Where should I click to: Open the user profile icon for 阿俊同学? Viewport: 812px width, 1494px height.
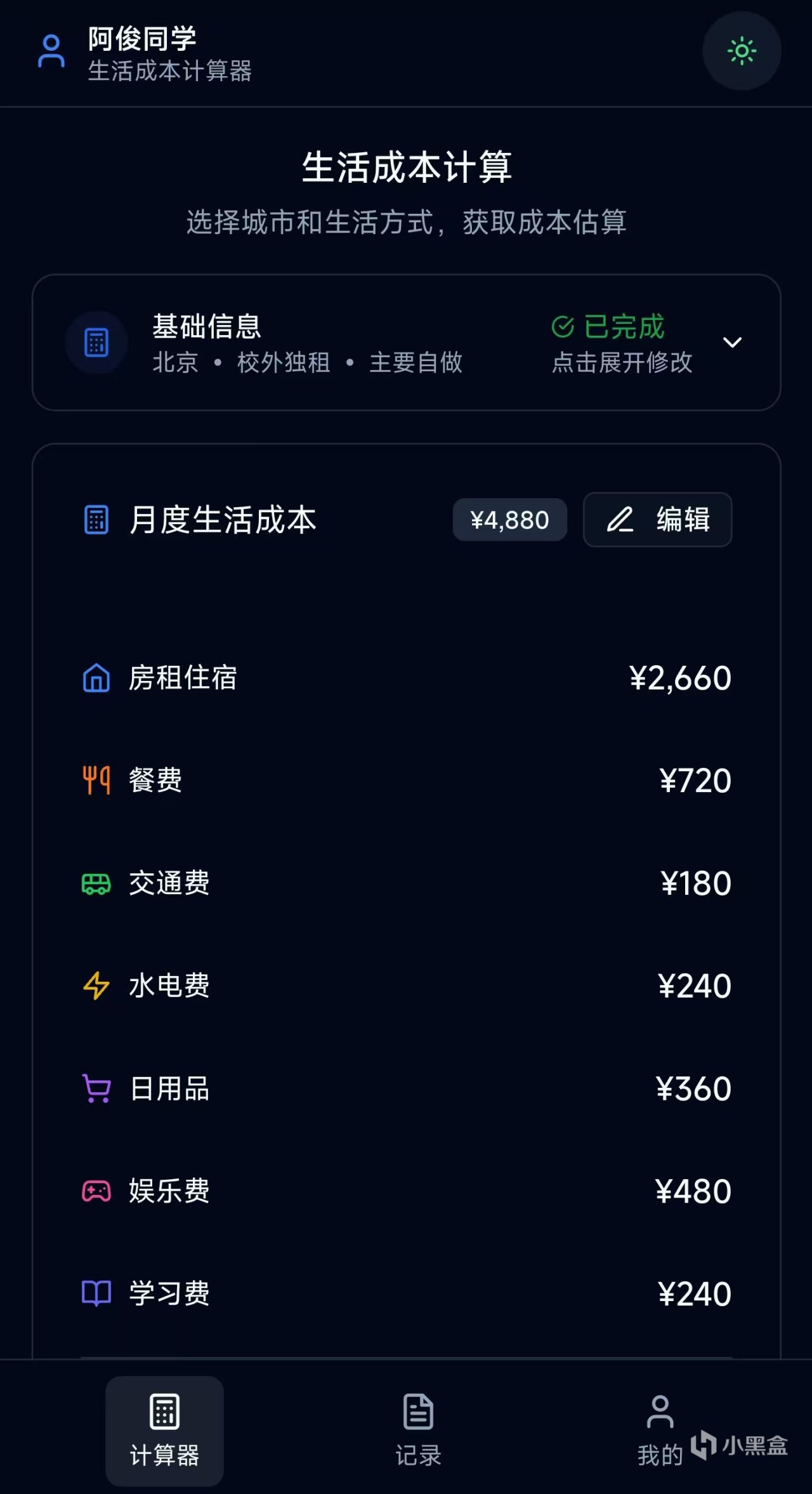[x=51, y=51]
